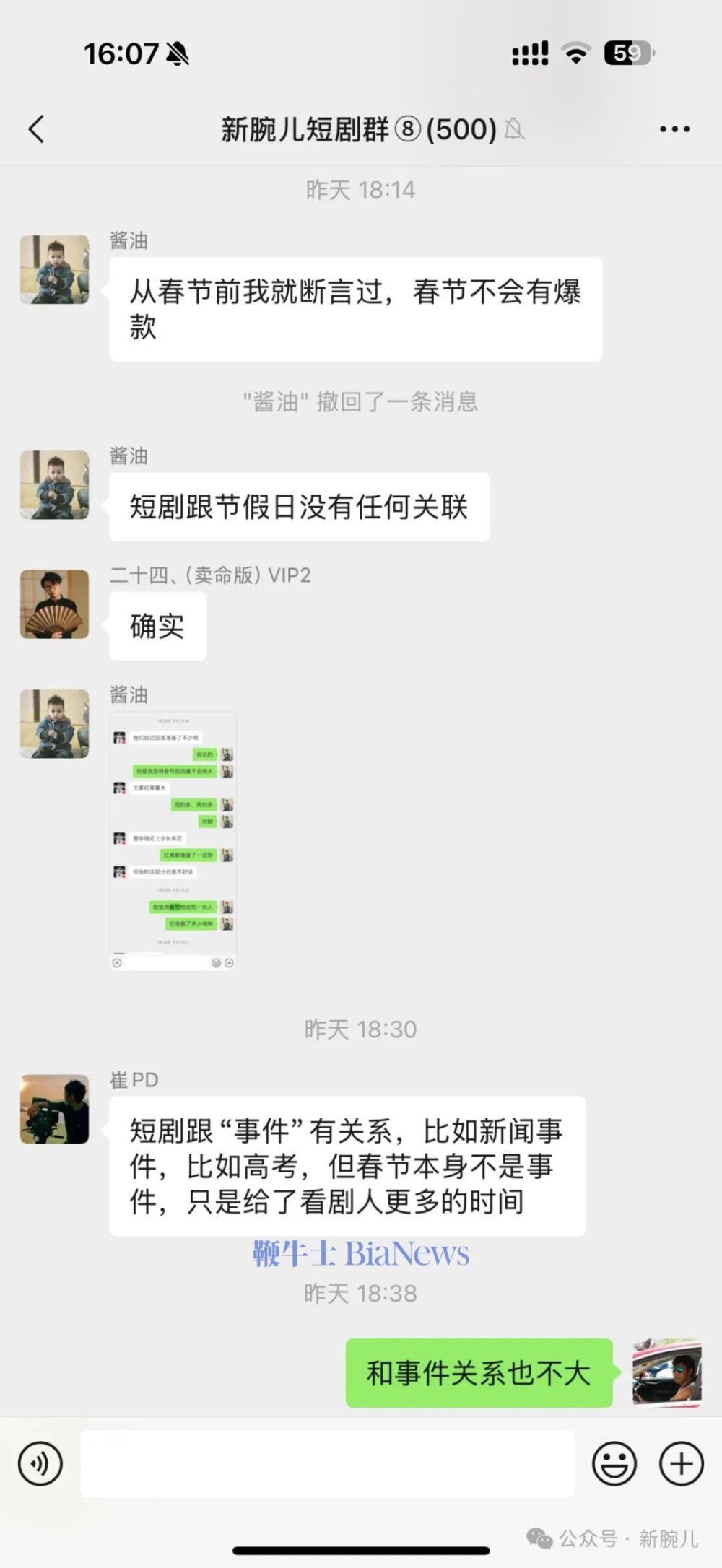Open 酱油's avatar beside 短剧跟节假日 message
The image size is (722, 1568).
click(x=55, y=485)
